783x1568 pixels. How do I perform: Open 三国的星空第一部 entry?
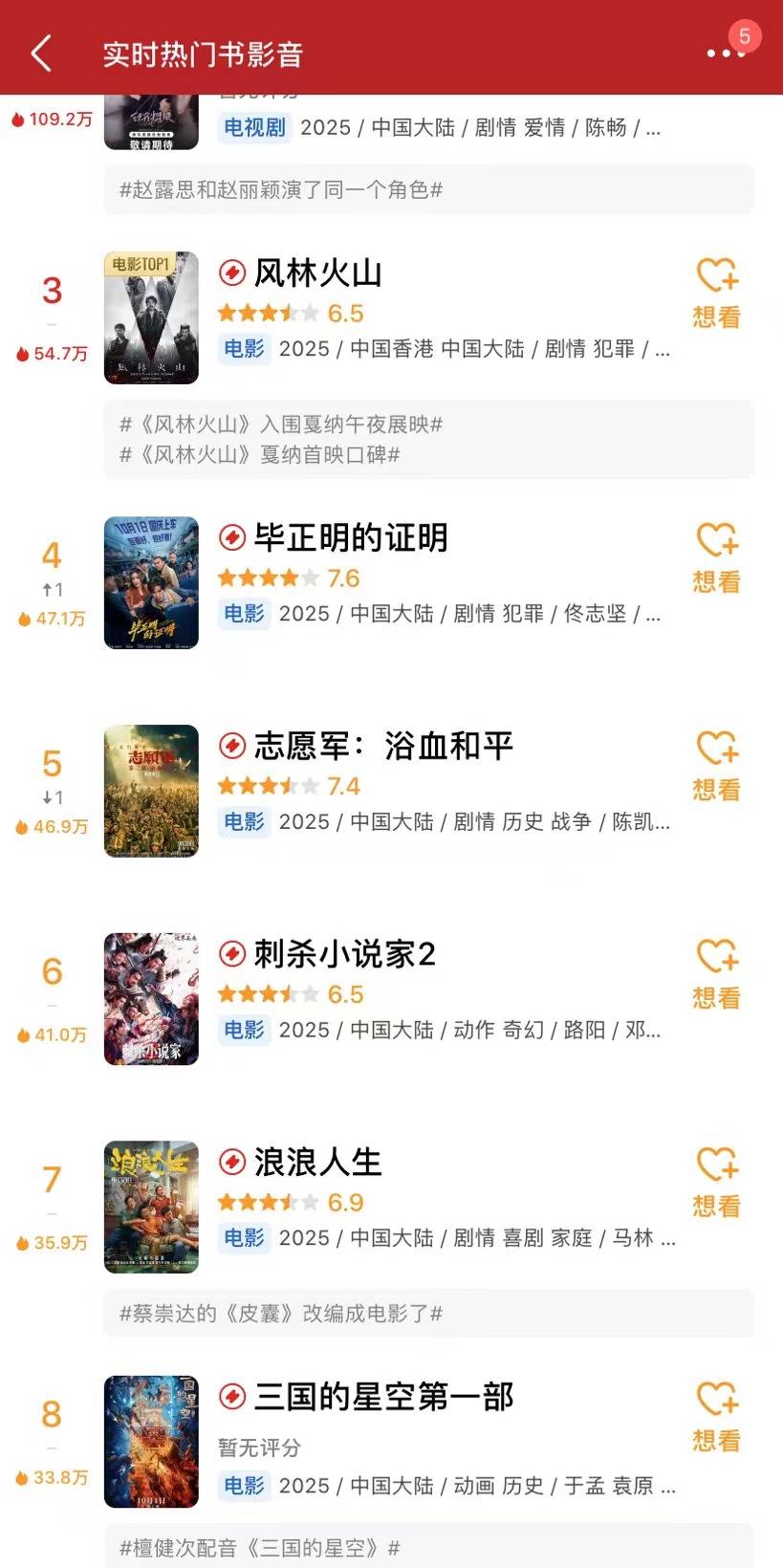tap(382, 1397)
